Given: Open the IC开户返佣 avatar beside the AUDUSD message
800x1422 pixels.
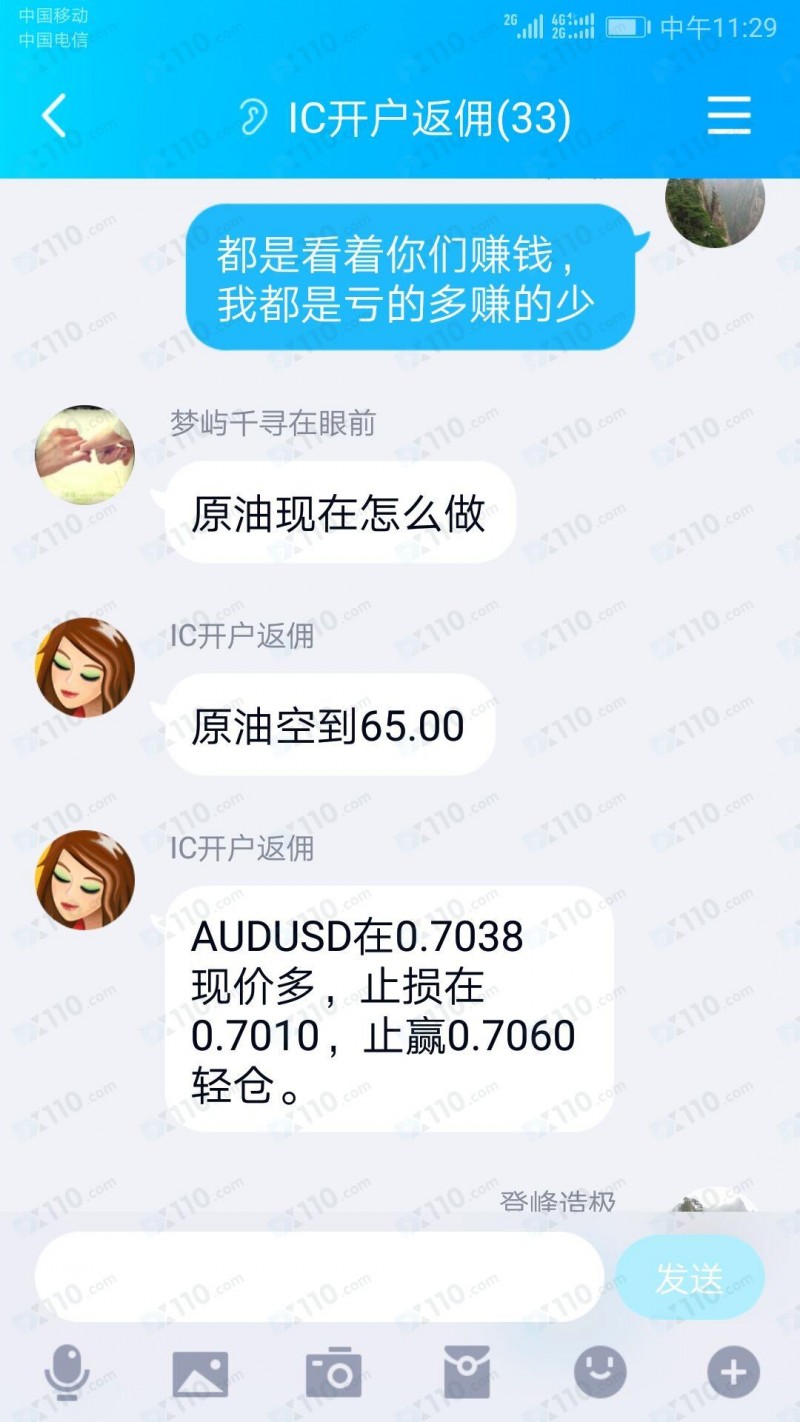Looking at the screenshot, I should 85,880.
